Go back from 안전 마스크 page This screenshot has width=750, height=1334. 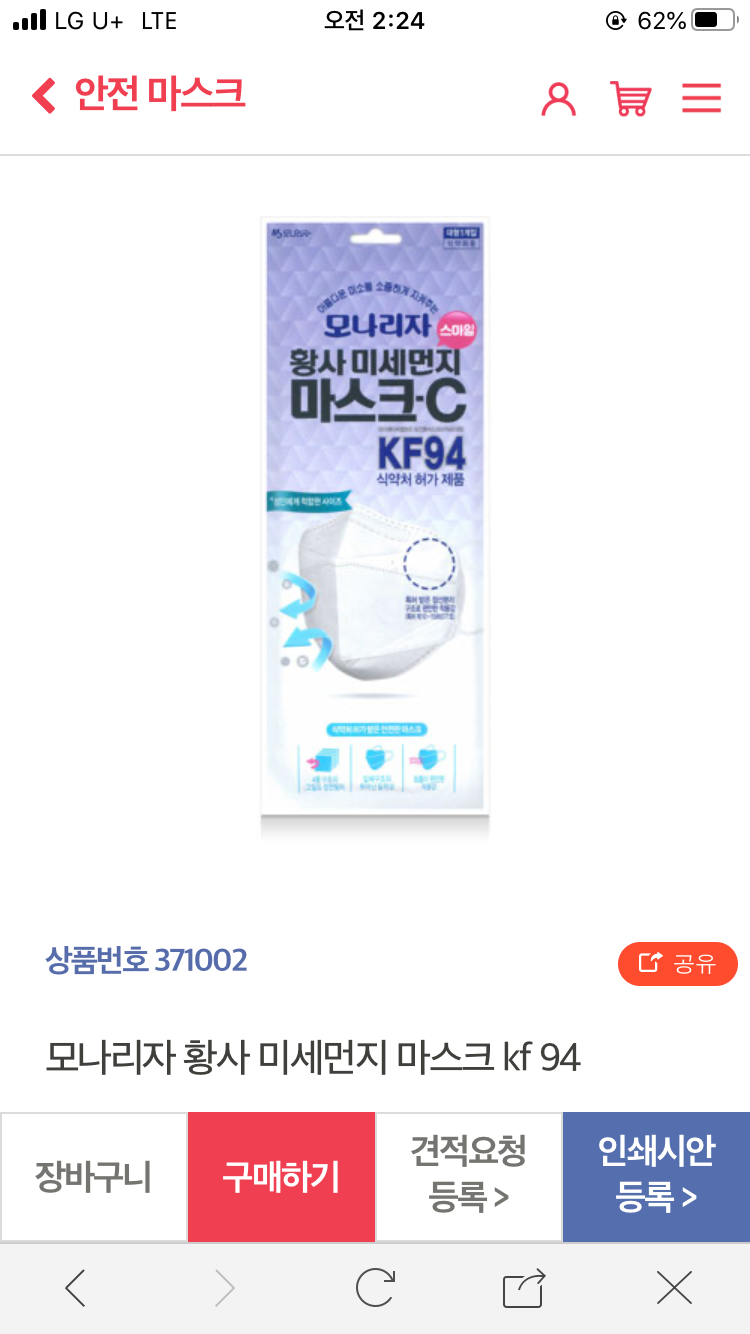[44, 96]
